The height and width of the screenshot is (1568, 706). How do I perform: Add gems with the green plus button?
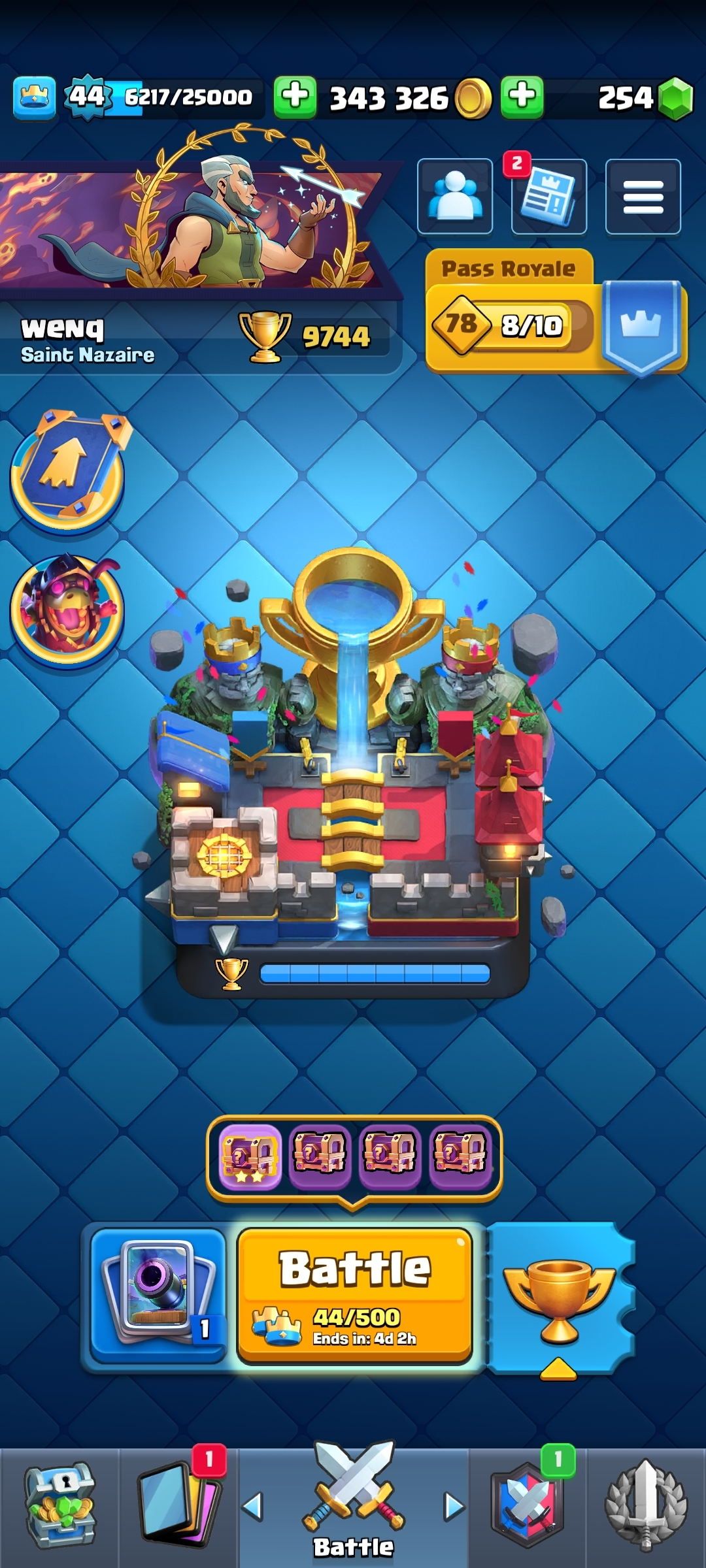click(x=522, y=97)
